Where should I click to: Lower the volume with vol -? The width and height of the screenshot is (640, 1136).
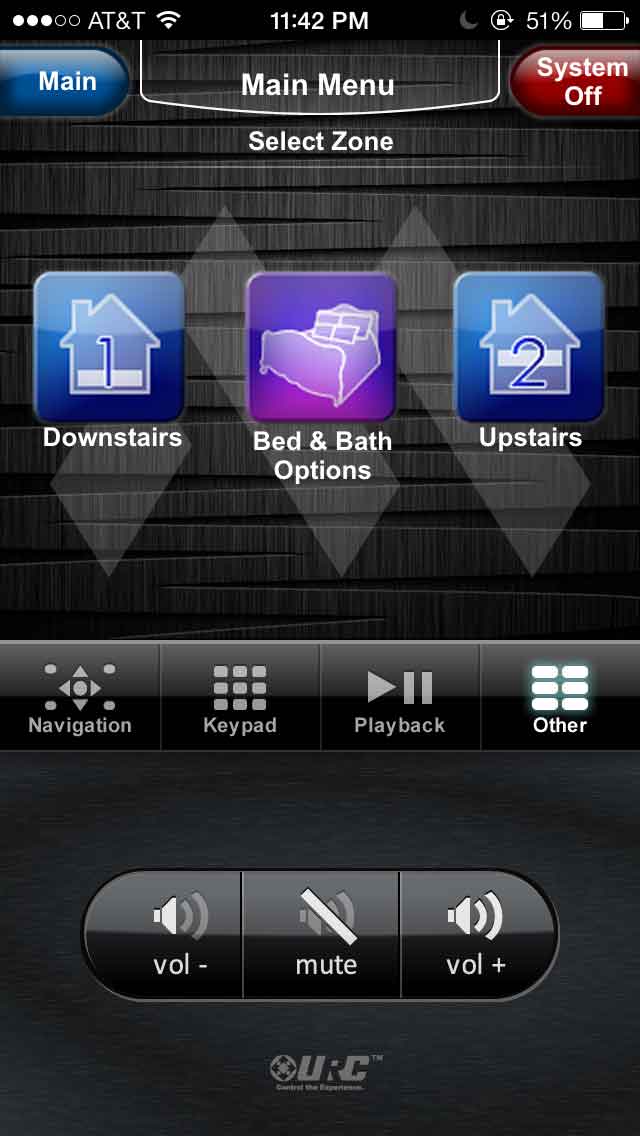162,935
